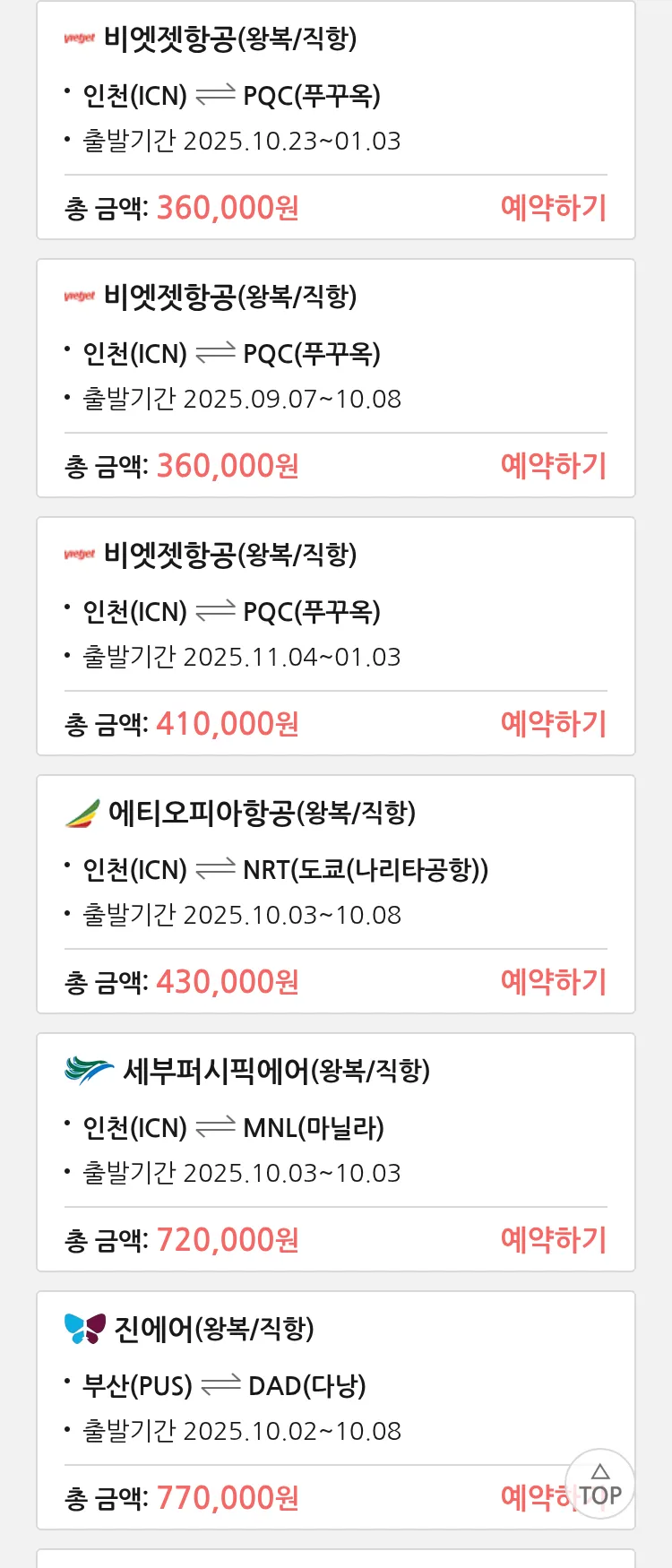Book 에티오피아항공 flight to 도쿄 나리타

point(553,982)
